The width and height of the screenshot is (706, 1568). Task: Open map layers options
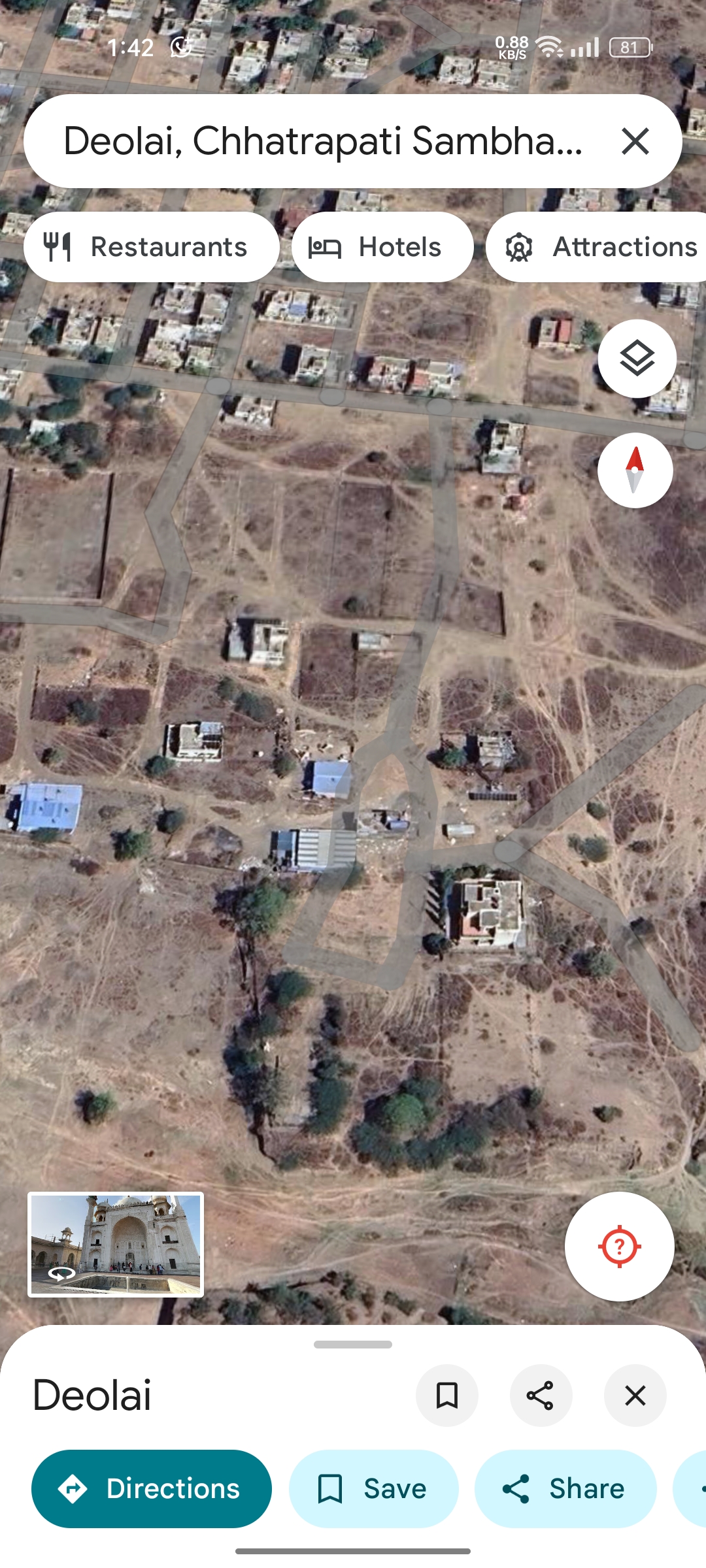[637, 358]
